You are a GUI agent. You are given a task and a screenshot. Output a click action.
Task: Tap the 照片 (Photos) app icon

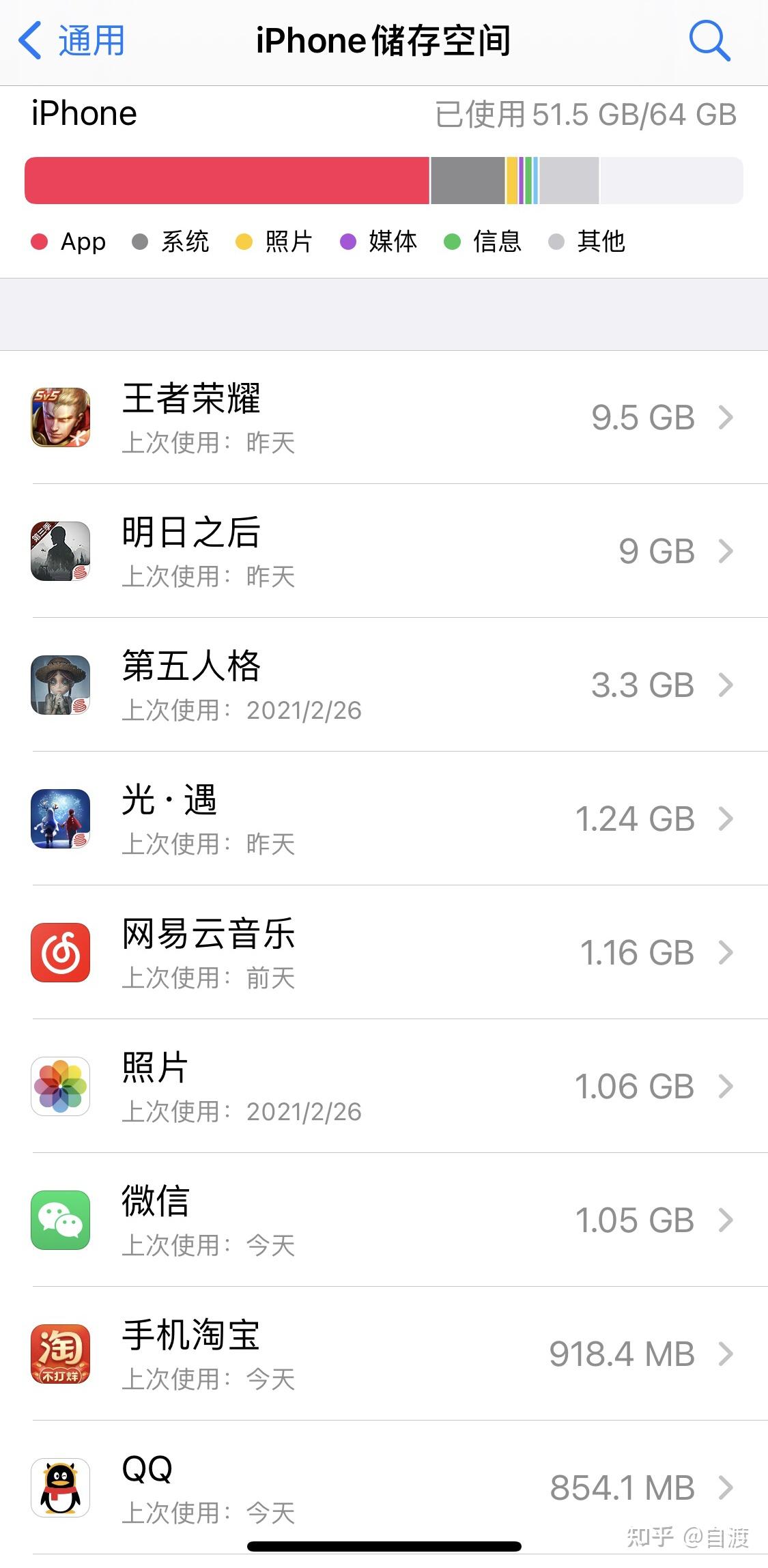(61, 1087)
